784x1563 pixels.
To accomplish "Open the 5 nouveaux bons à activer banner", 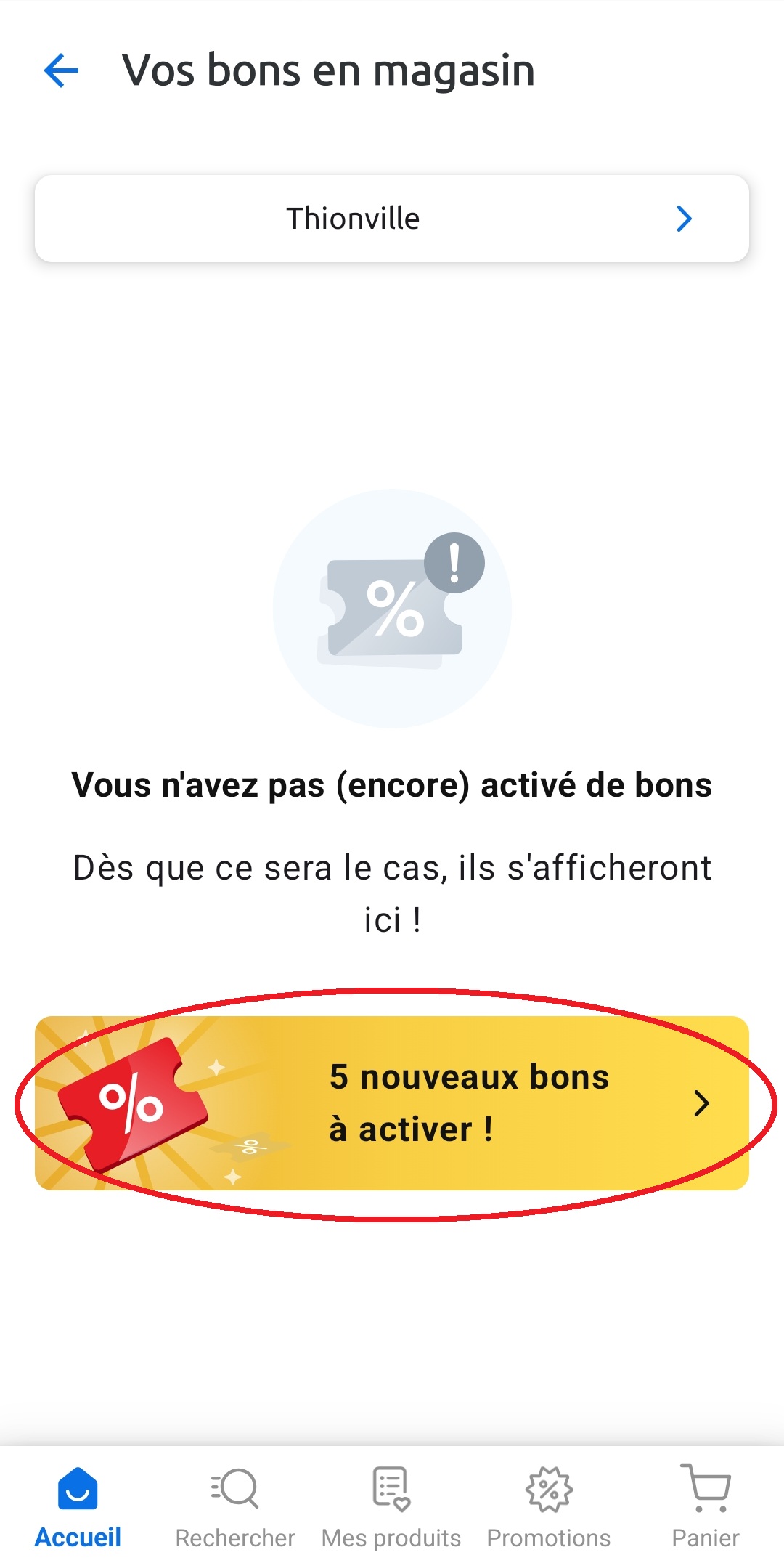I will tap(392, 1103).
